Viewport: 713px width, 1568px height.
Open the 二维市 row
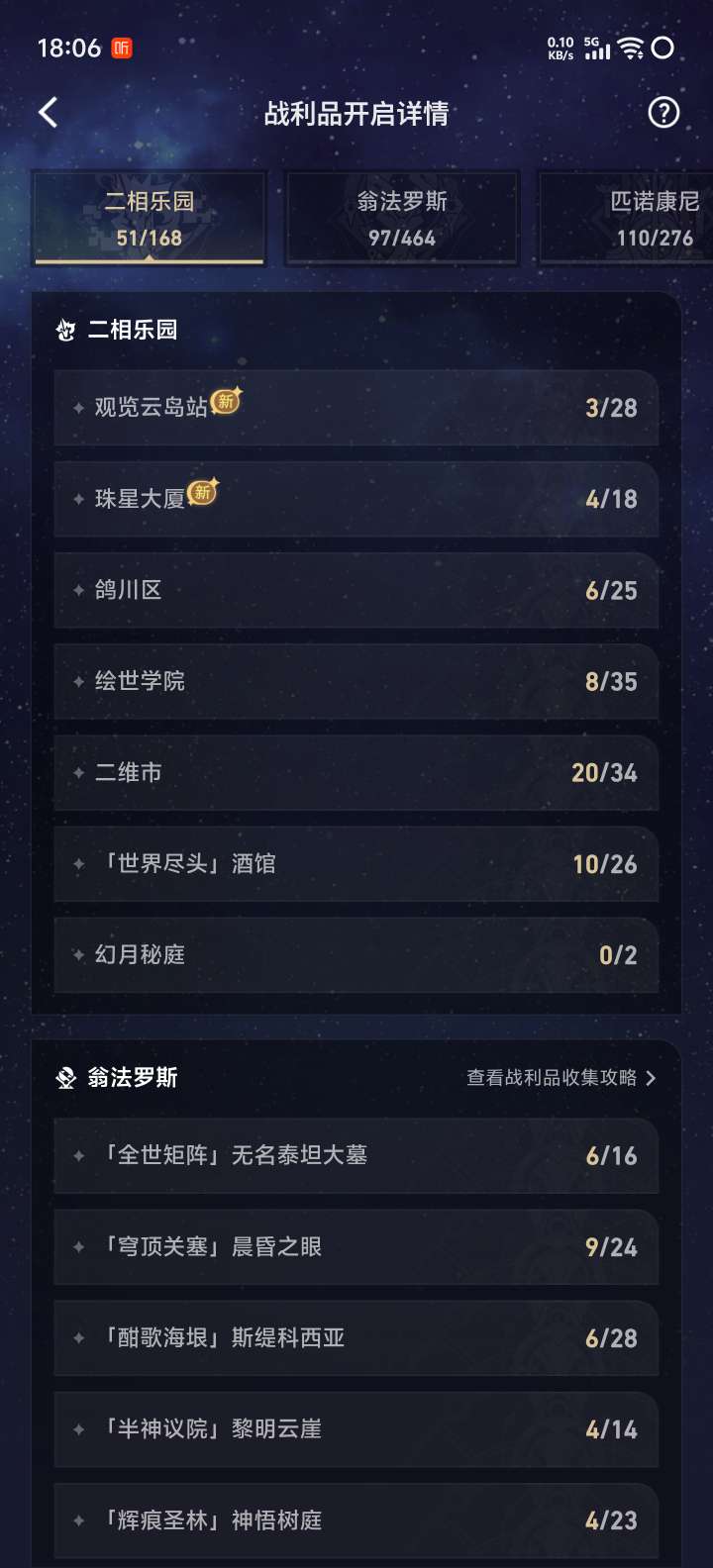[x=356, y=772]
